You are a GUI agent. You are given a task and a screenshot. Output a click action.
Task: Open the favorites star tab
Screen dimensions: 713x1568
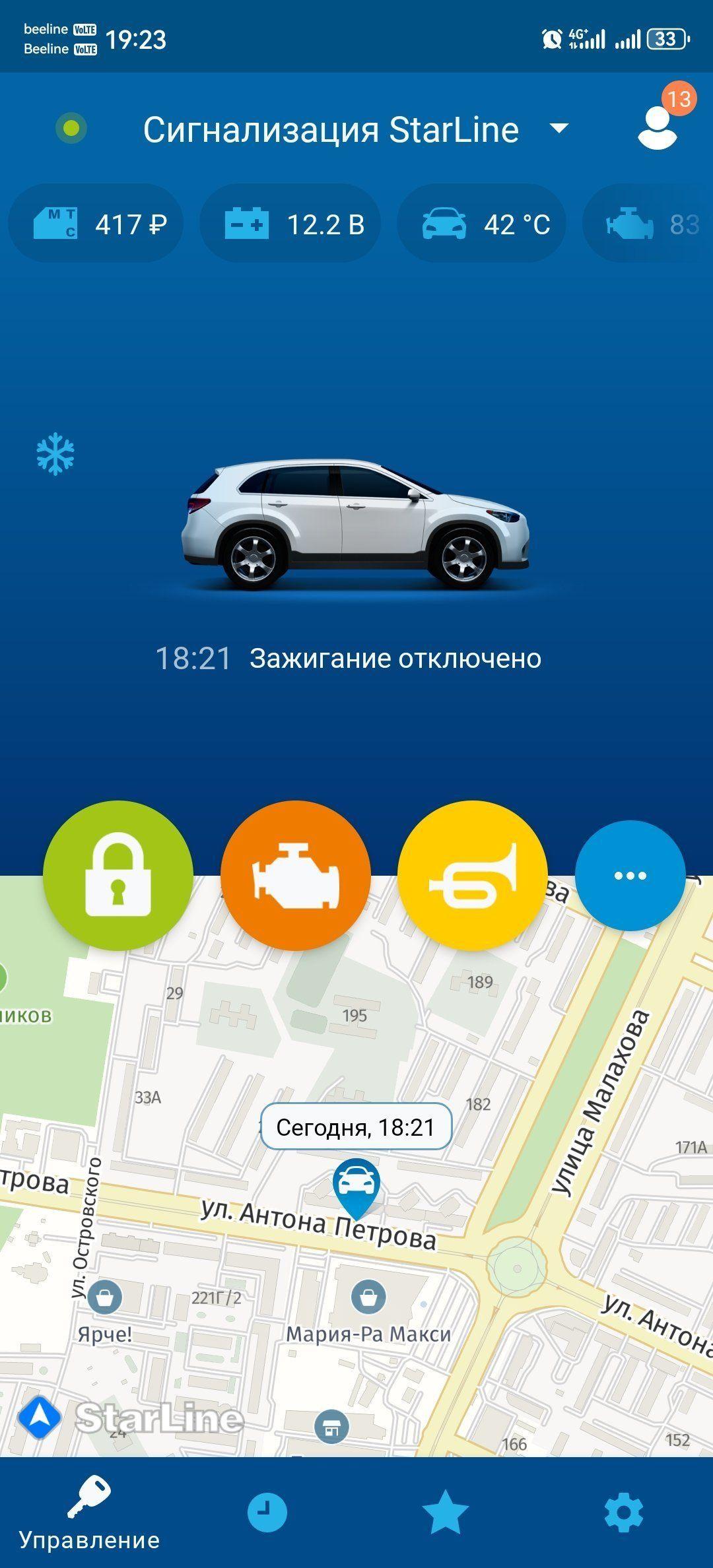[x=446, y=1511]
